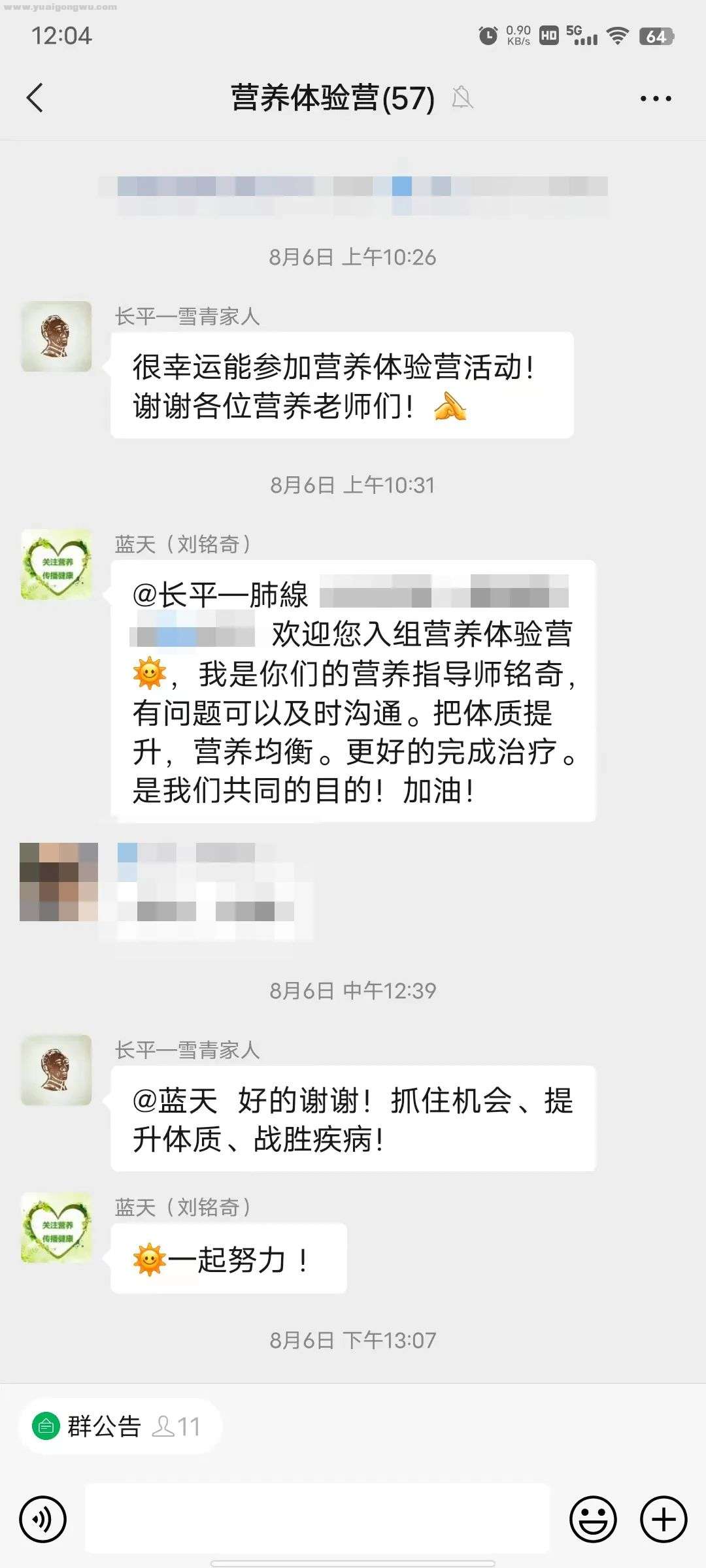Focus the message text field
706x1568 pixels.
(318, 1518)
